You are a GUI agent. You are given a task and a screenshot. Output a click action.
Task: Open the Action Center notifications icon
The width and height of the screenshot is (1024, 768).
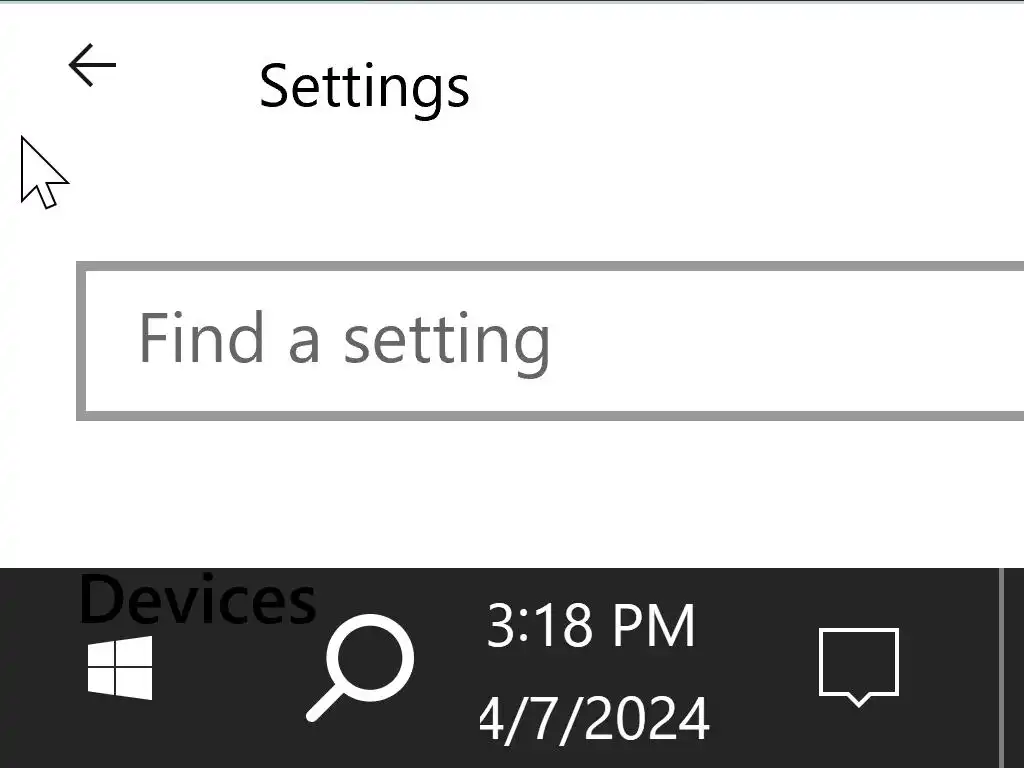coord(859,666)
